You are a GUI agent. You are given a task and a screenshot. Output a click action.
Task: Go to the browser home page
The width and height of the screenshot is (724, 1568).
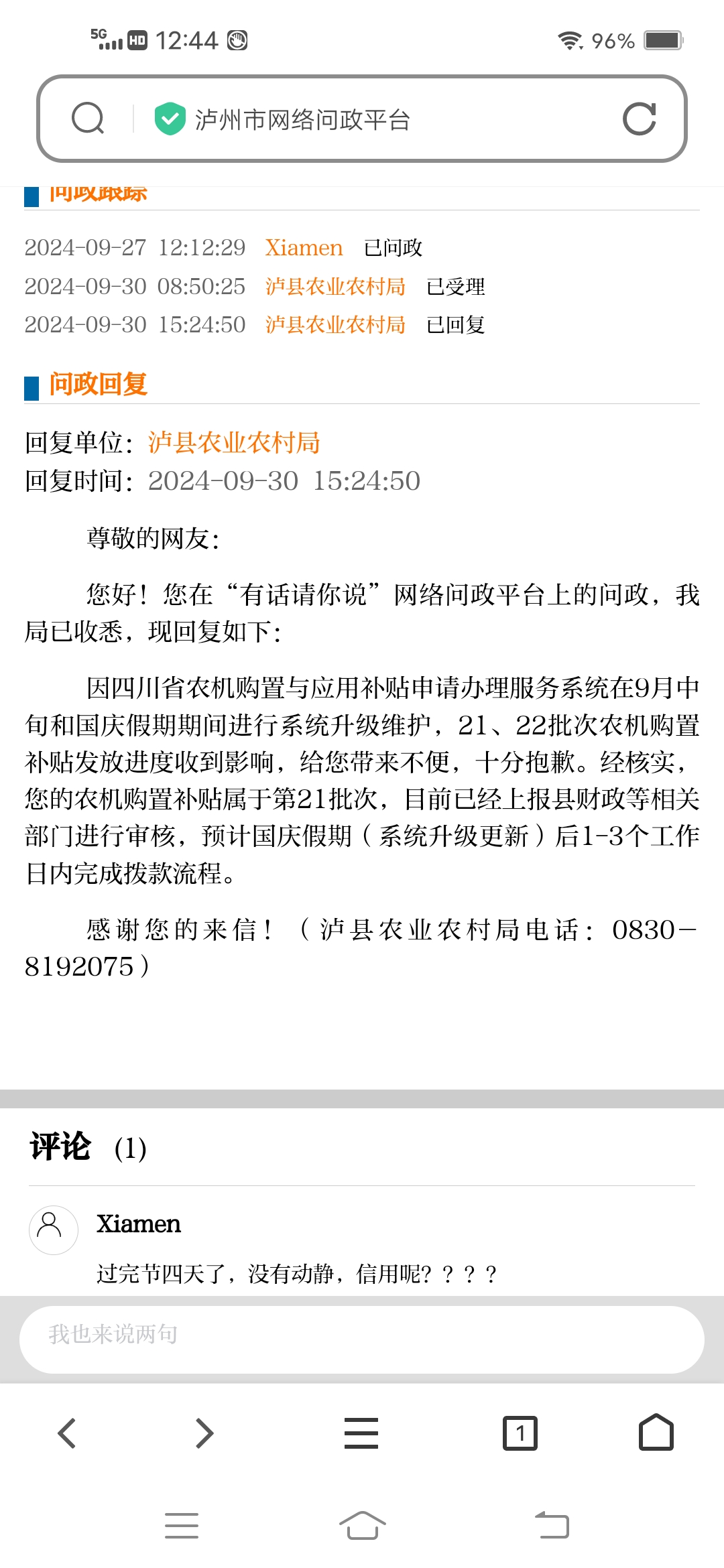pyautogui.click(x=656, y=1433)
